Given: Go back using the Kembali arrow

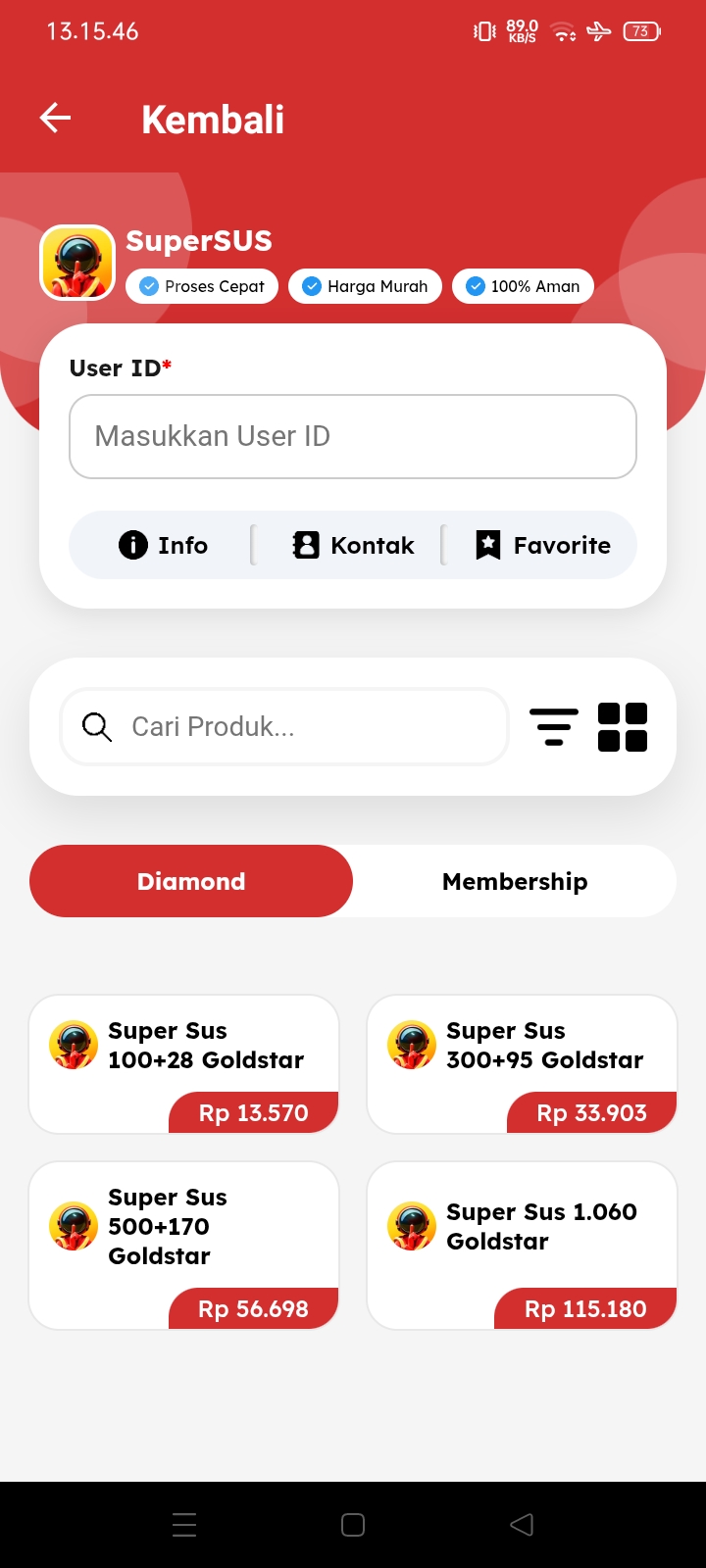Looking at the screenshot, I should tap(56, 119).
